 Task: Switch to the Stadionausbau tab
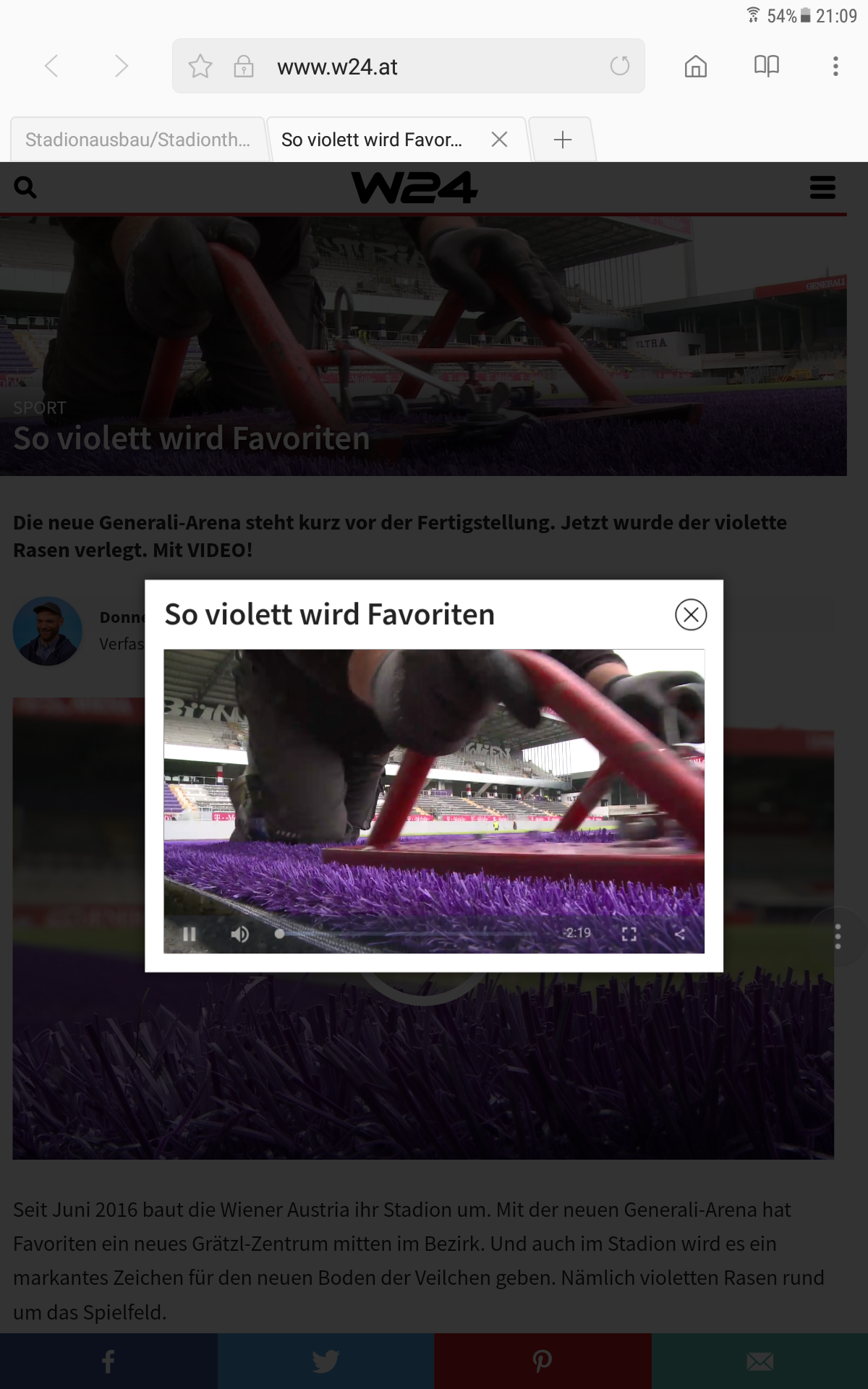[x=137, y=140]
